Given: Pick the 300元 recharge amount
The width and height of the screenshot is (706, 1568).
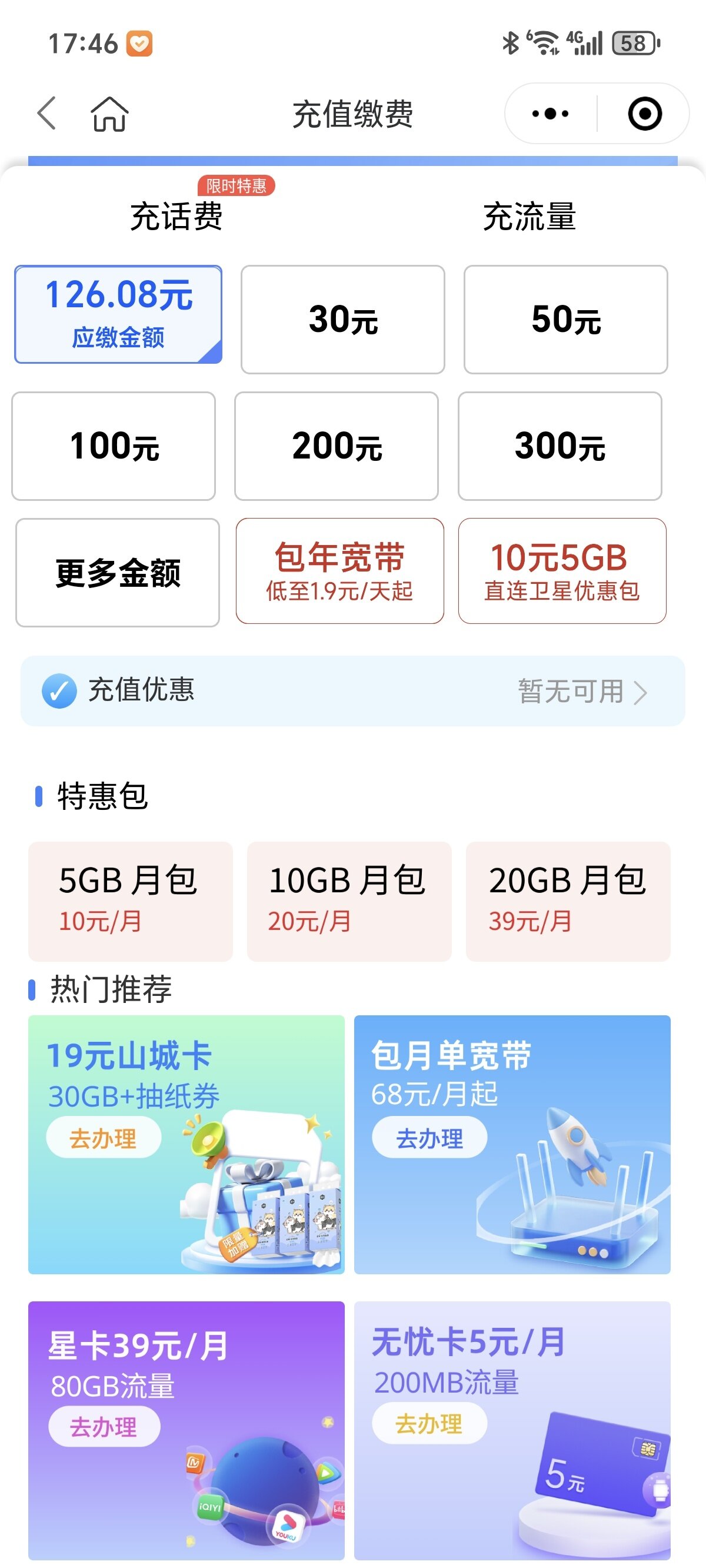Looking at the screenshot, I should coord(560,446).
